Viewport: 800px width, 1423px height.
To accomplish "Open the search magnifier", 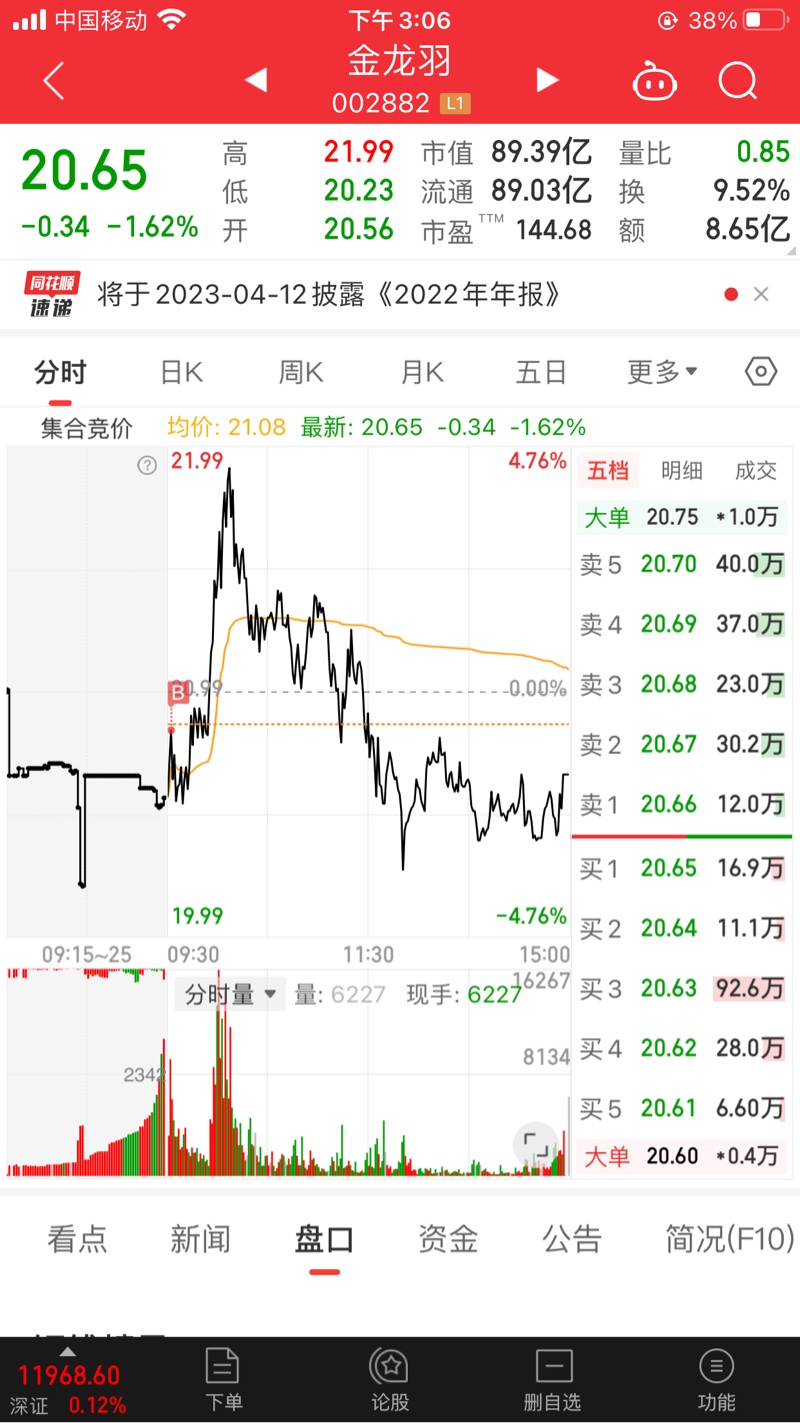I will pyautogui.click(x=738, y=81).
